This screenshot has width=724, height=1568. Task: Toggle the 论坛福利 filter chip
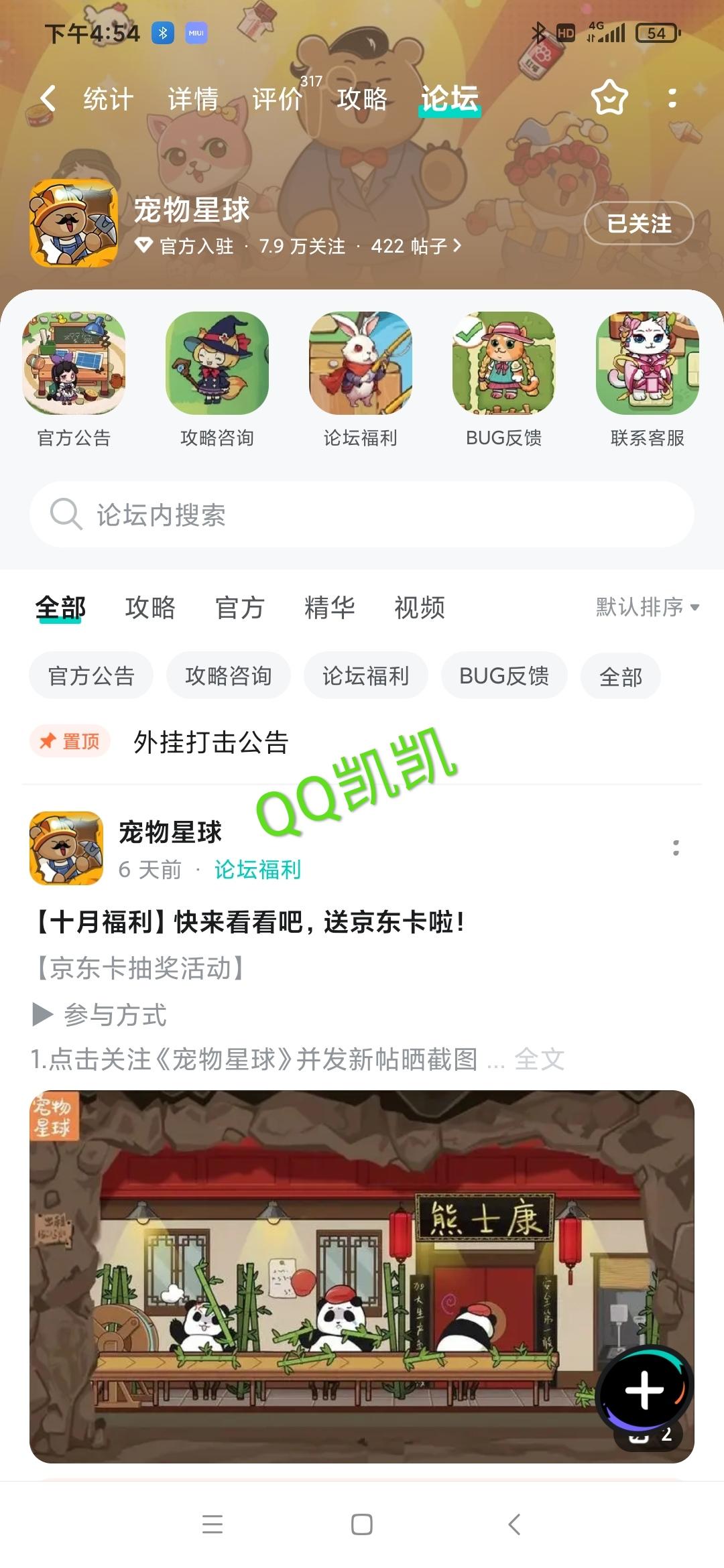click(x=366, y=675)
